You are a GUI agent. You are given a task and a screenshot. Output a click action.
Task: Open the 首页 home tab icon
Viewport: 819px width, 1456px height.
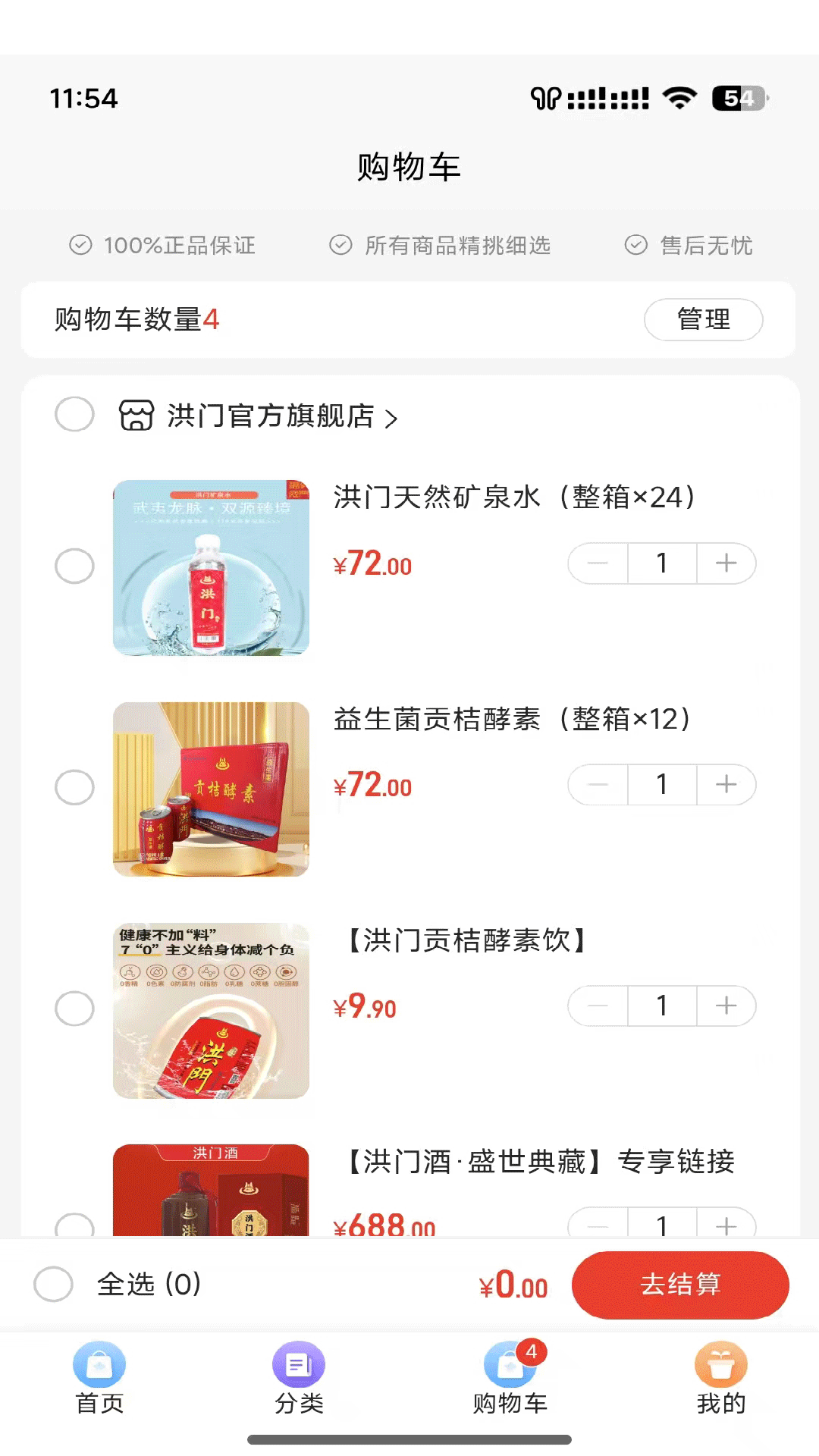(x=100, y=1365)
